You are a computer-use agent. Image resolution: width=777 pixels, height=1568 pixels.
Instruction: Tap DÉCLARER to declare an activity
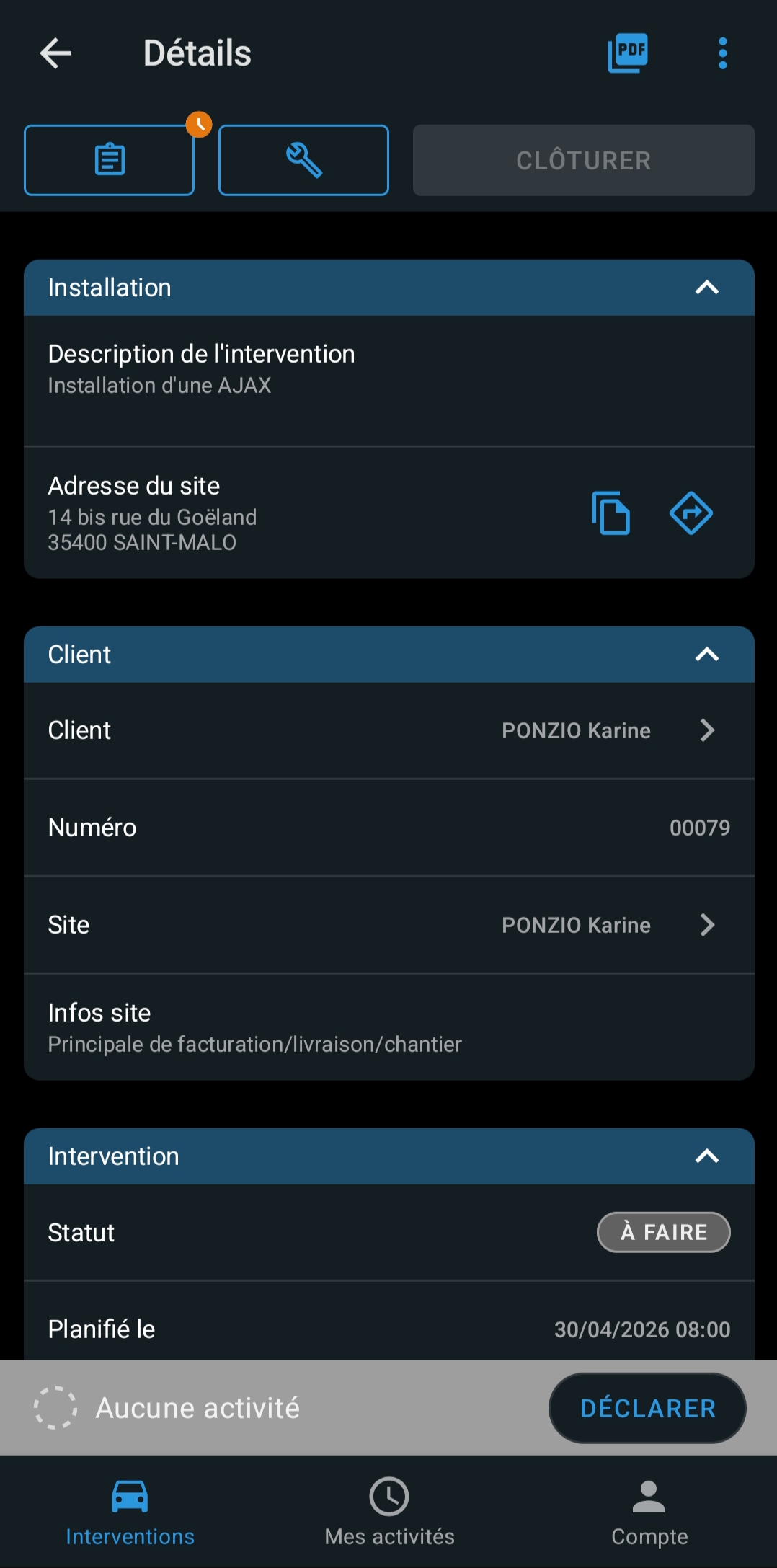point(647,1408)
